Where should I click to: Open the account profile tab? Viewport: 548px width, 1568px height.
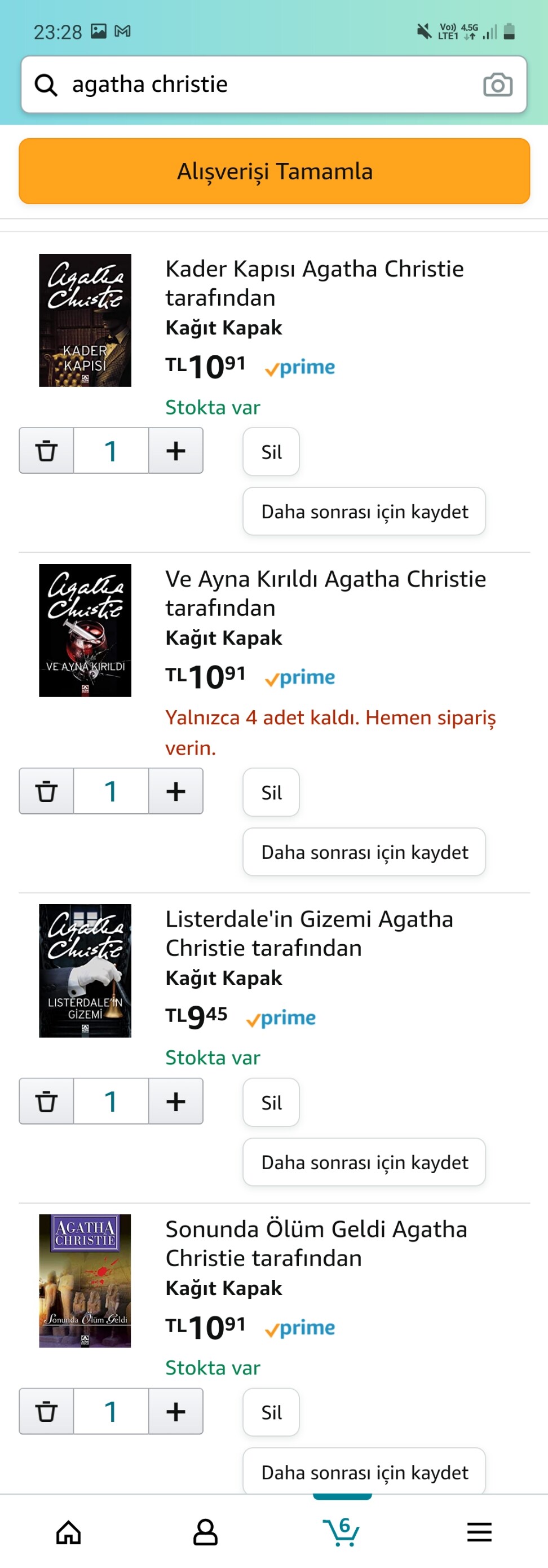(206, 1532)
